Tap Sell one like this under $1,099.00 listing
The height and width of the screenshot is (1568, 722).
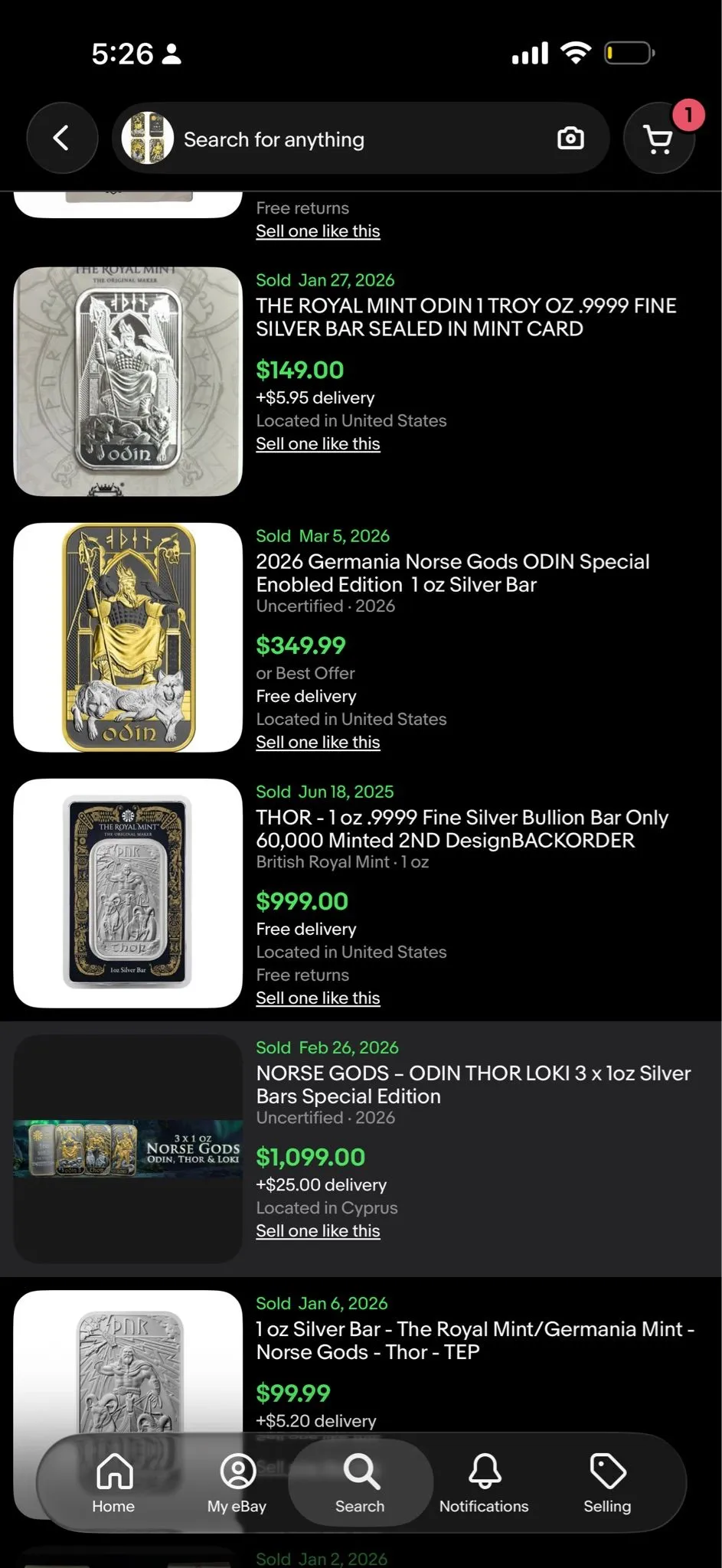point(318,1230)
